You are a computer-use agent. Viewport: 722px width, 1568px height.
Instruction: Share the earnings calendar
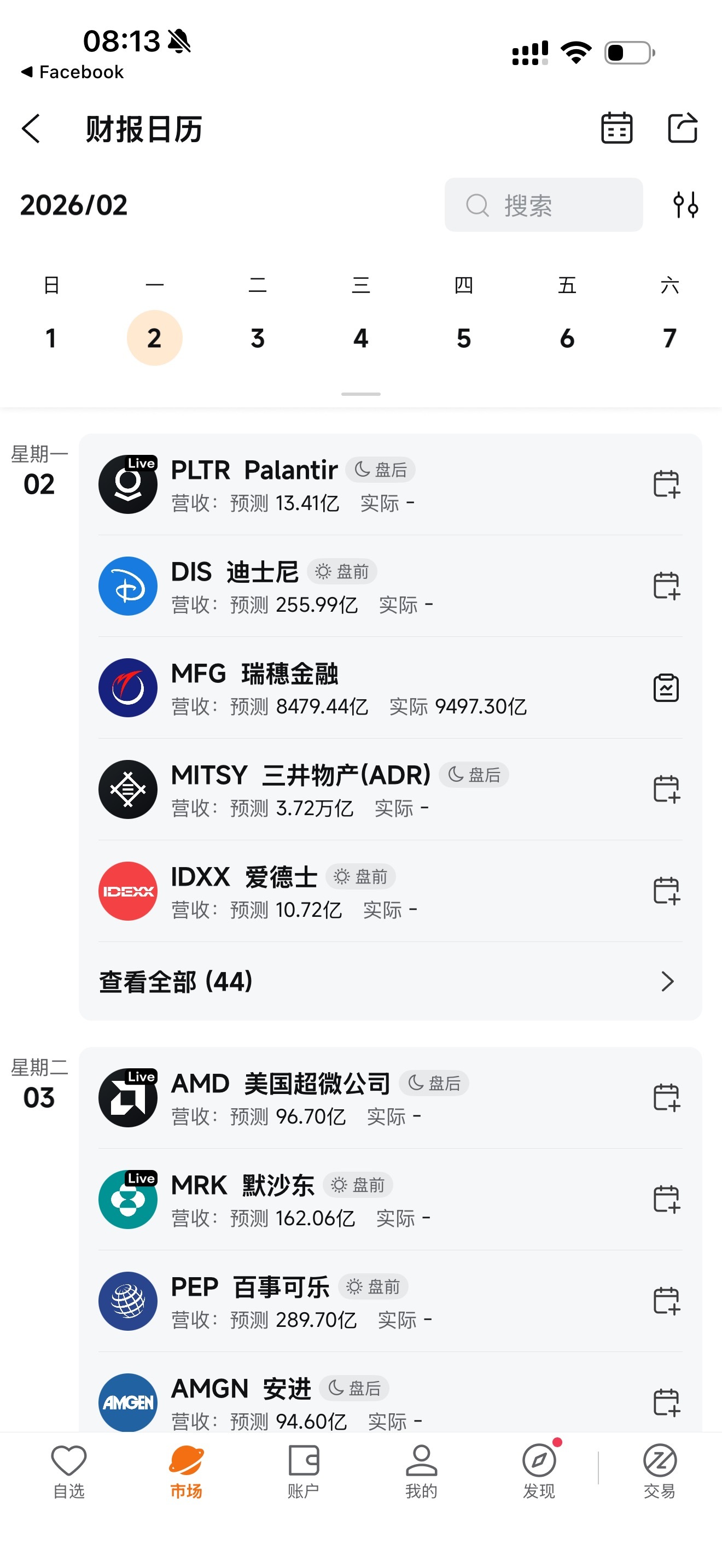click(682, 128)
